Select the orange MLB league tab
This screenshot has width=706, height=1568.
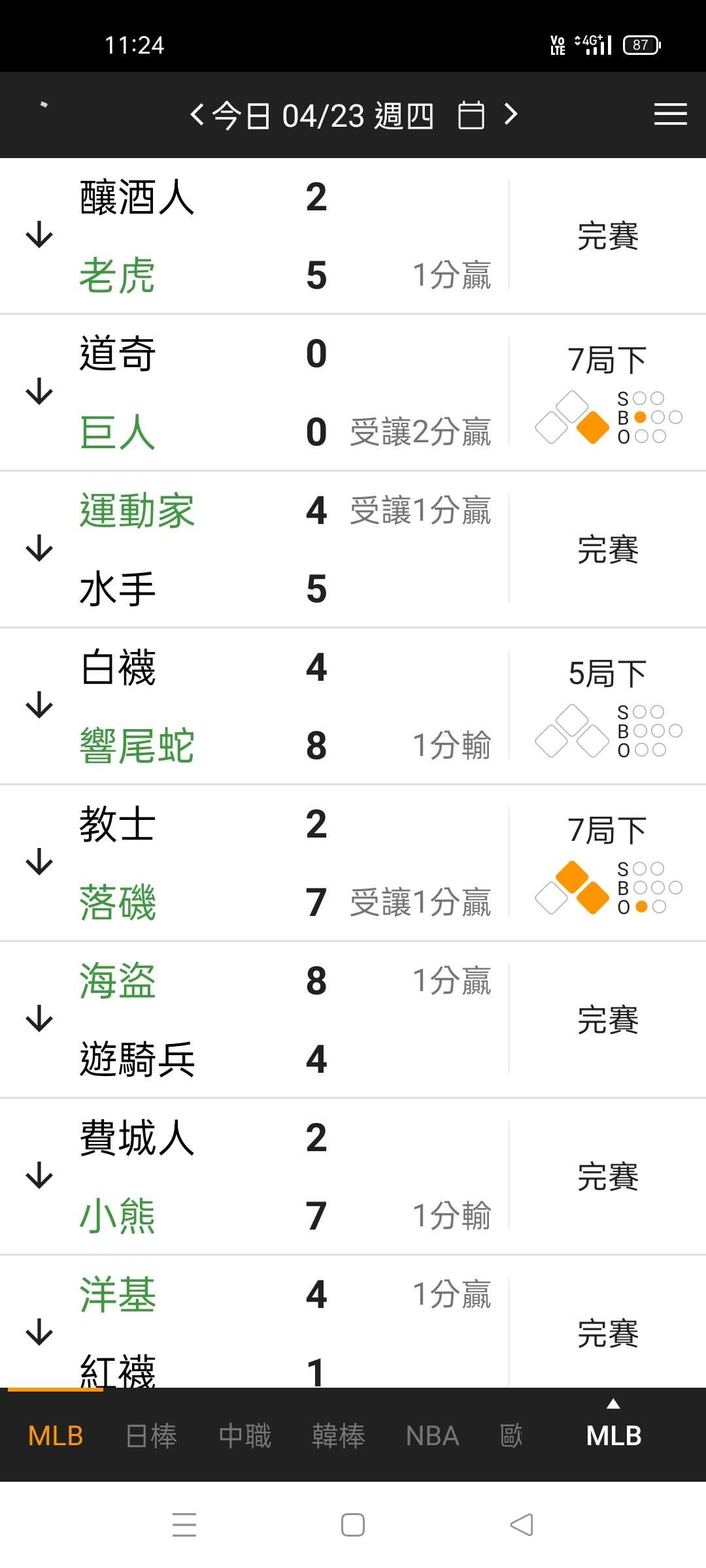coord(56,1436)
